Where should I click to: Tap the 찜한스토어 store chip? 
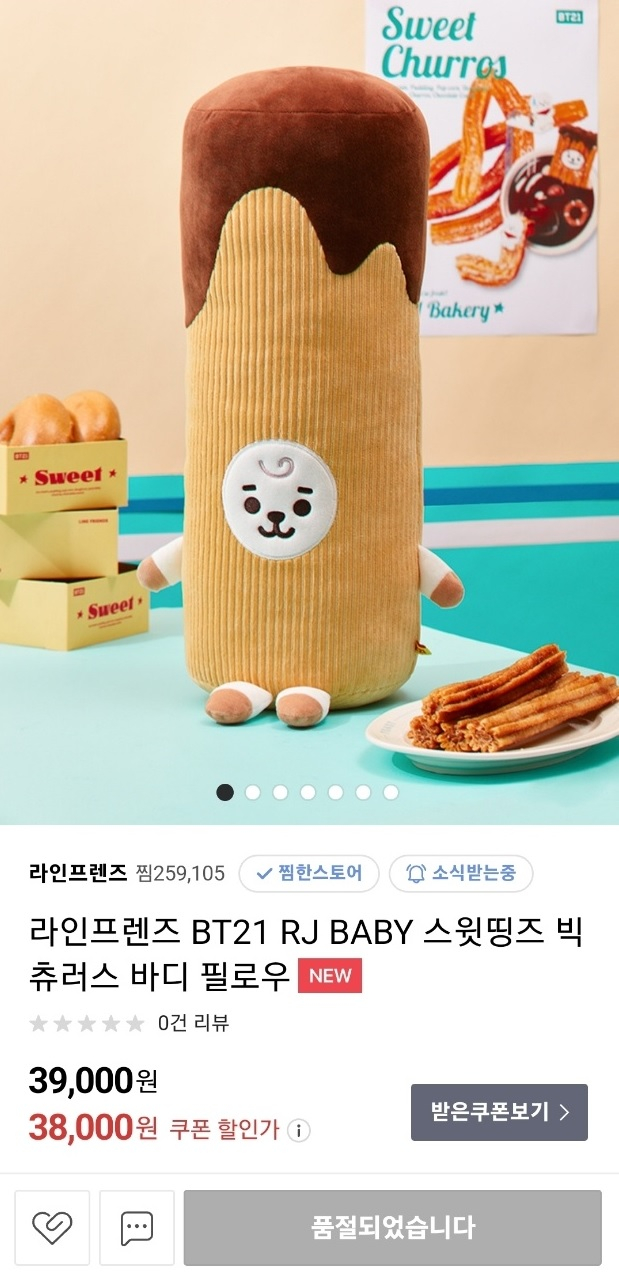(x=308, y=873)
